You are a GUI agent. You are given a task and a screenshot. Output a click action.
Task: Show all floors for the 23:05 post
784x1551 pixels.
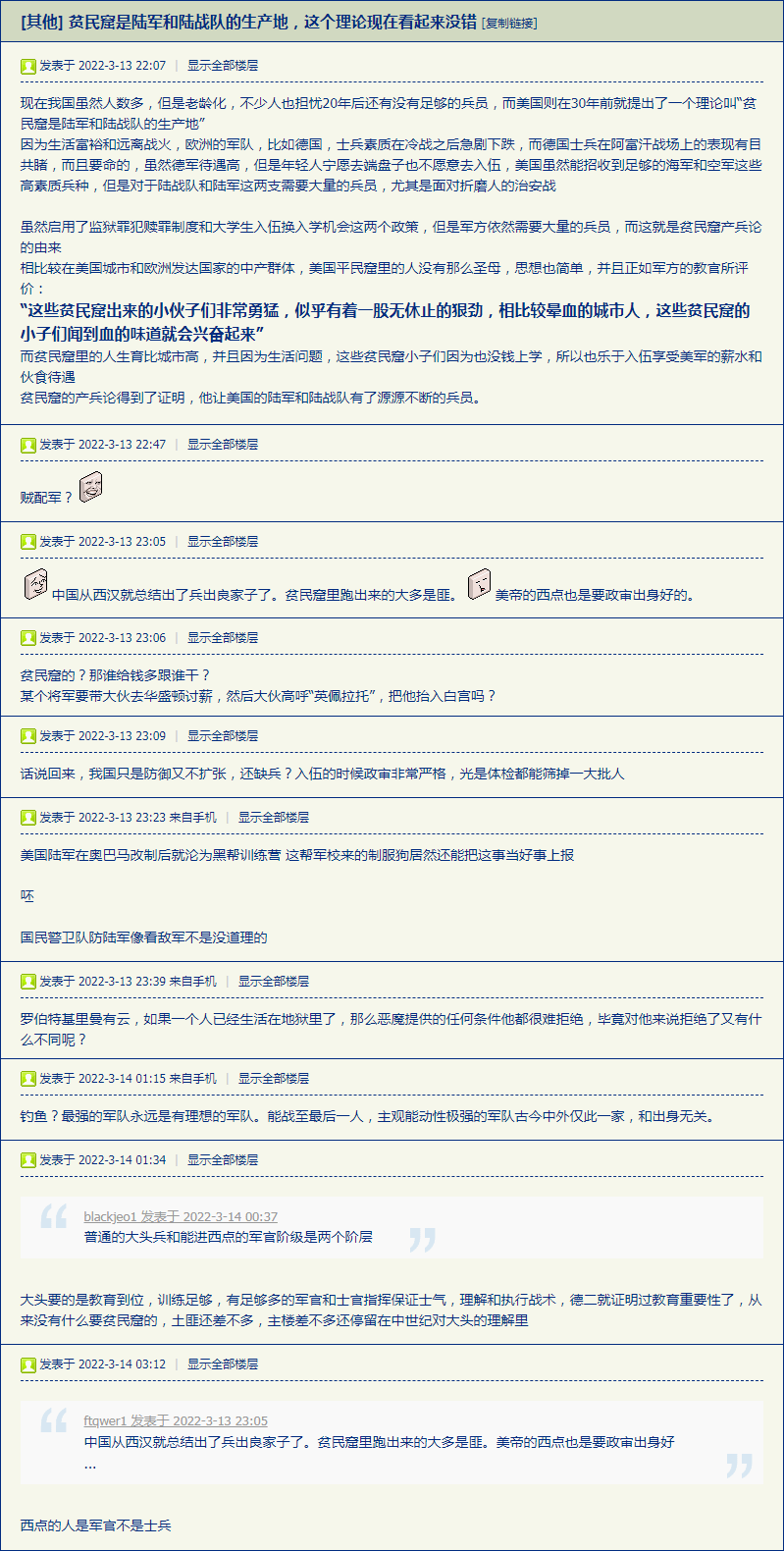click(223, 542)
